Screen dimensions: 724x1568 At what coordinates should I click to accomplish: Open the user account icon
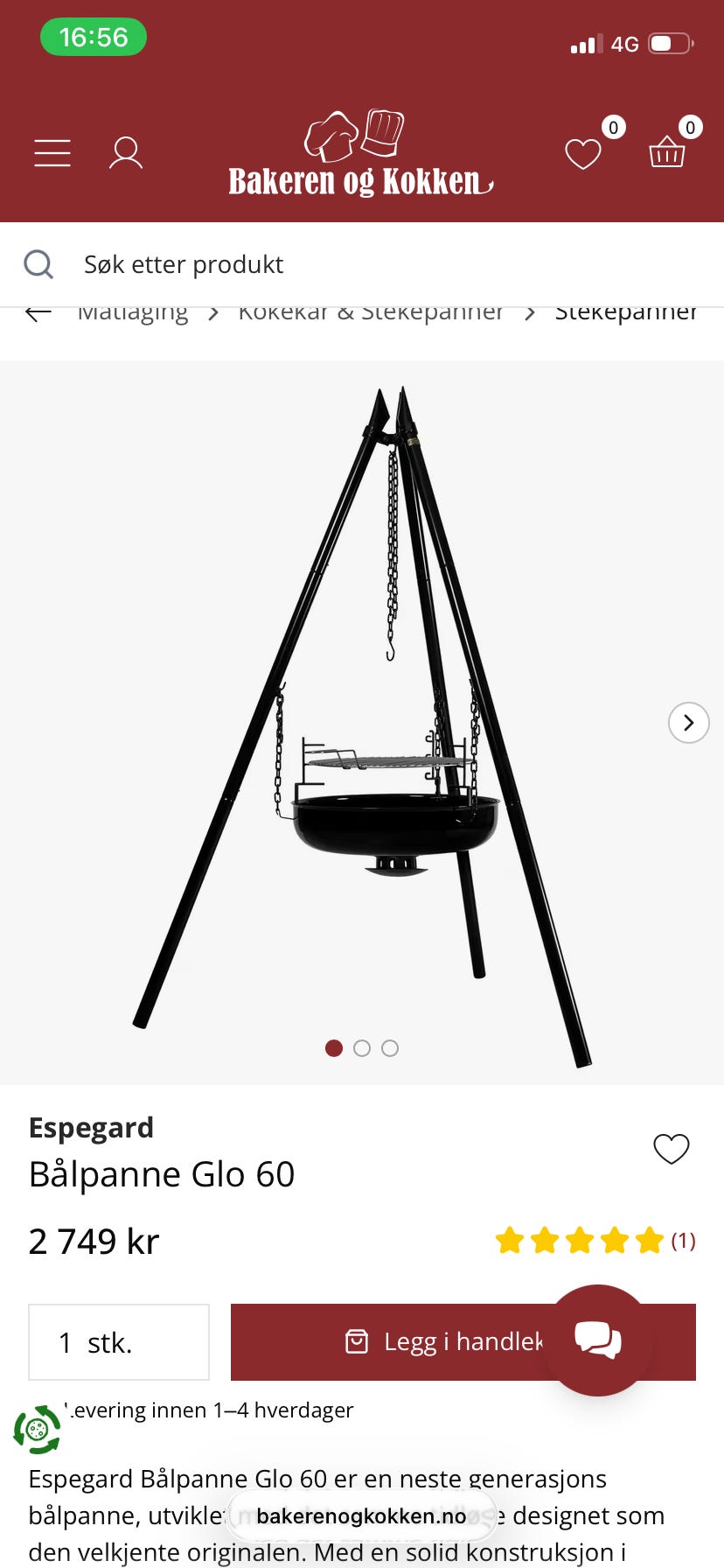click(x=126, y=152)
